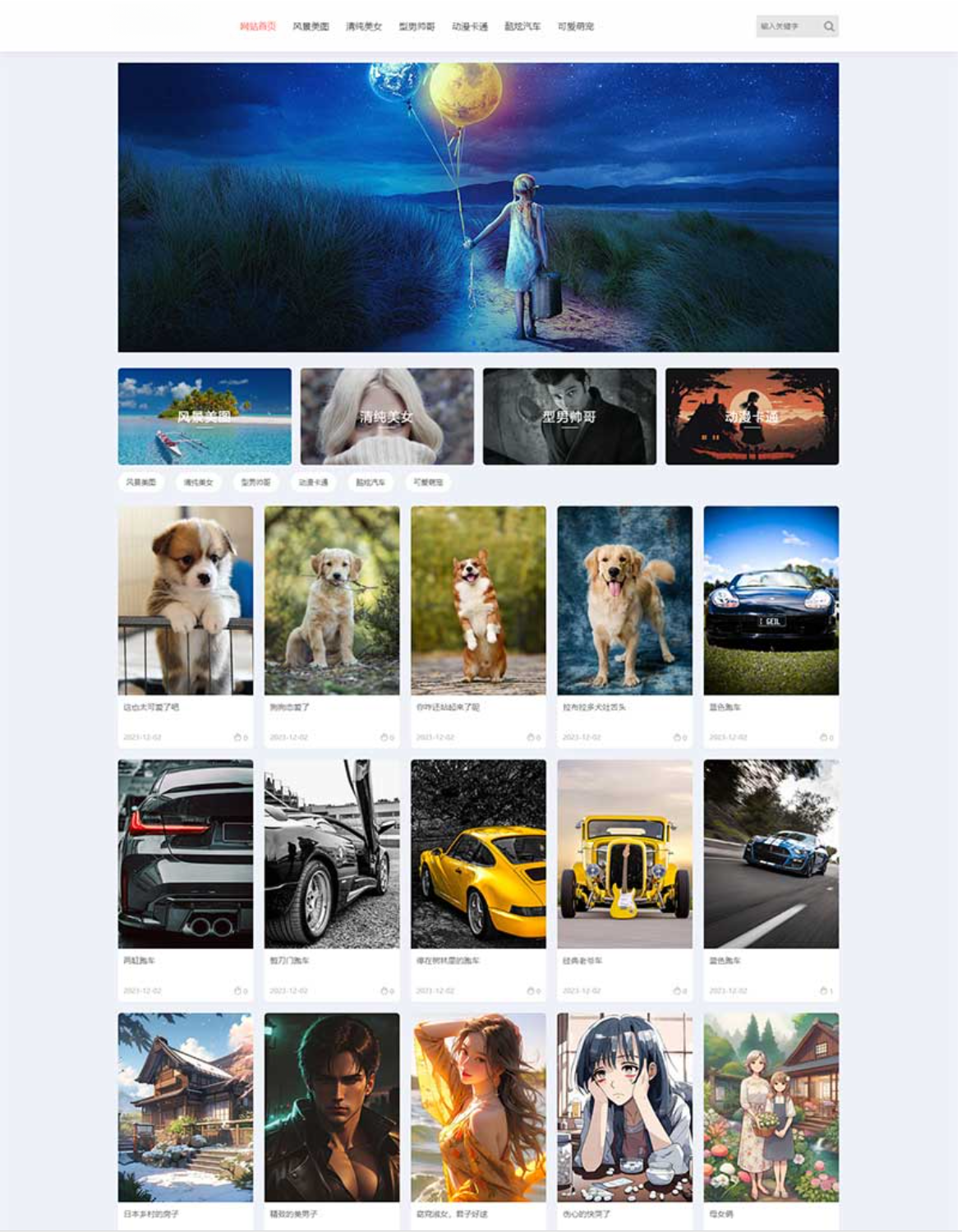Open the 可爱萌宠 nav tab
The image size is (962, 1232).
click(575, 26)
